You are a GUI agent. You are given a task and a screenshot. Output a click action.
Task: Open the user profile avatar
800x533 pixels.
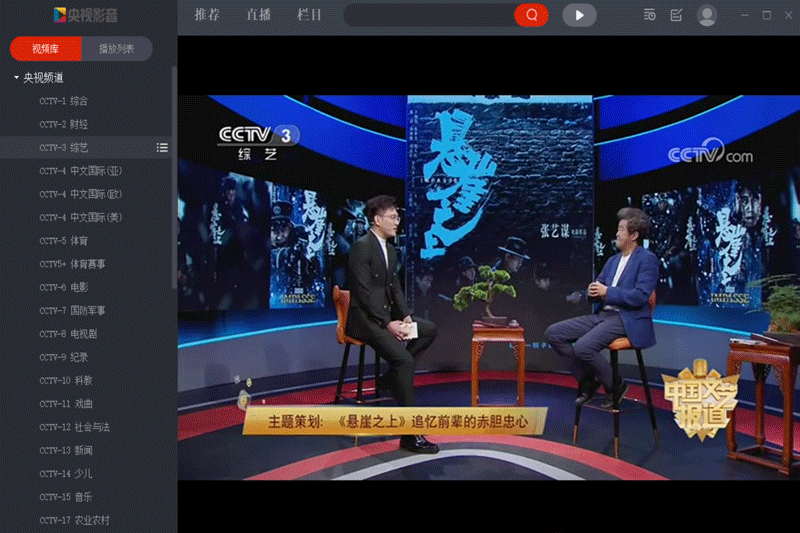pyautogui.click(x=707, y=15)
